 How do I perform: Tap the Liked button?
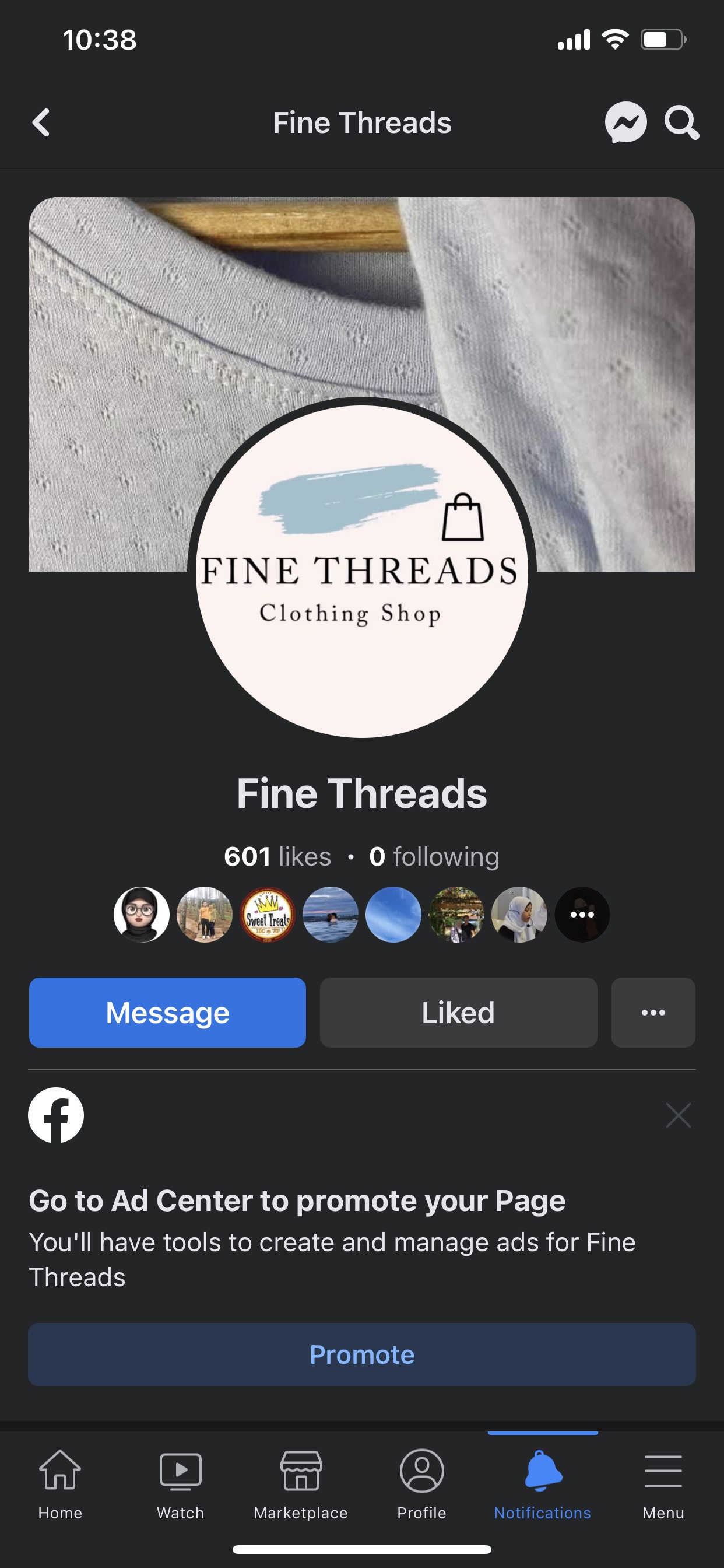458,1013
